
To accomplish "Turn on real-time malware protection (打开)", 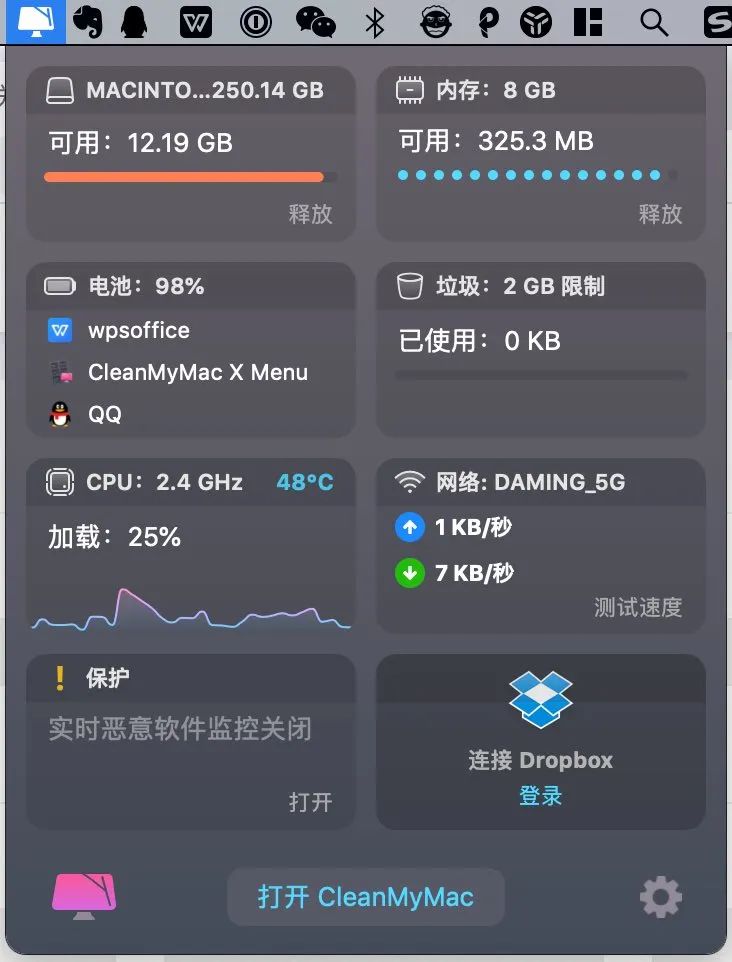I will 310,802.
